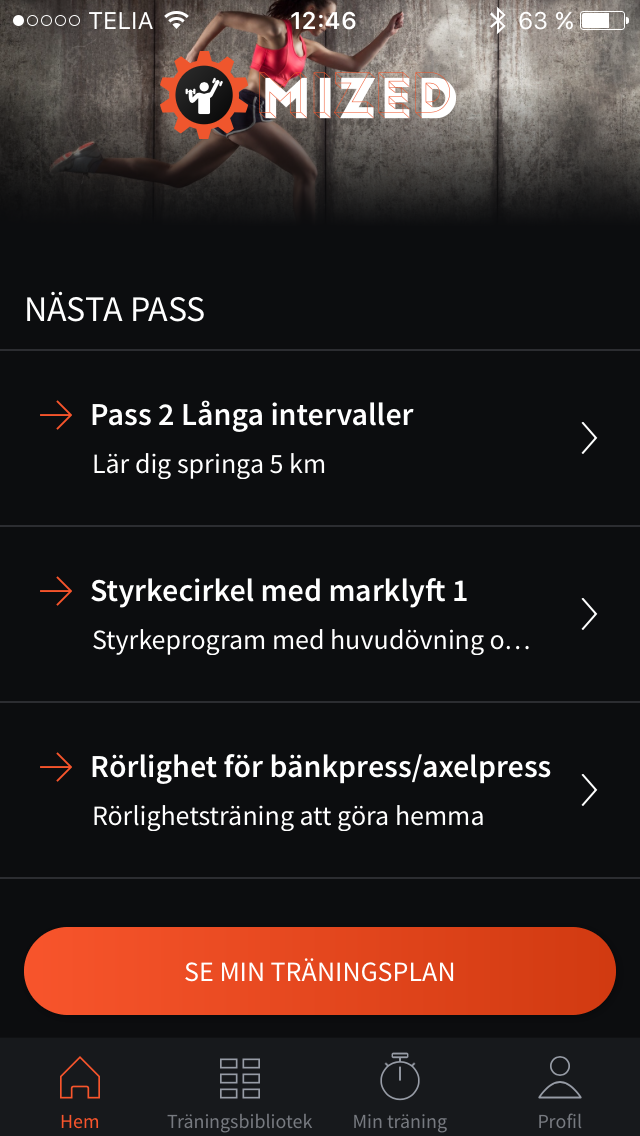Open Rörlighet för bänkpress/axelpress session
Viewport: 640px width, 1136px height.
pos(320,790)
